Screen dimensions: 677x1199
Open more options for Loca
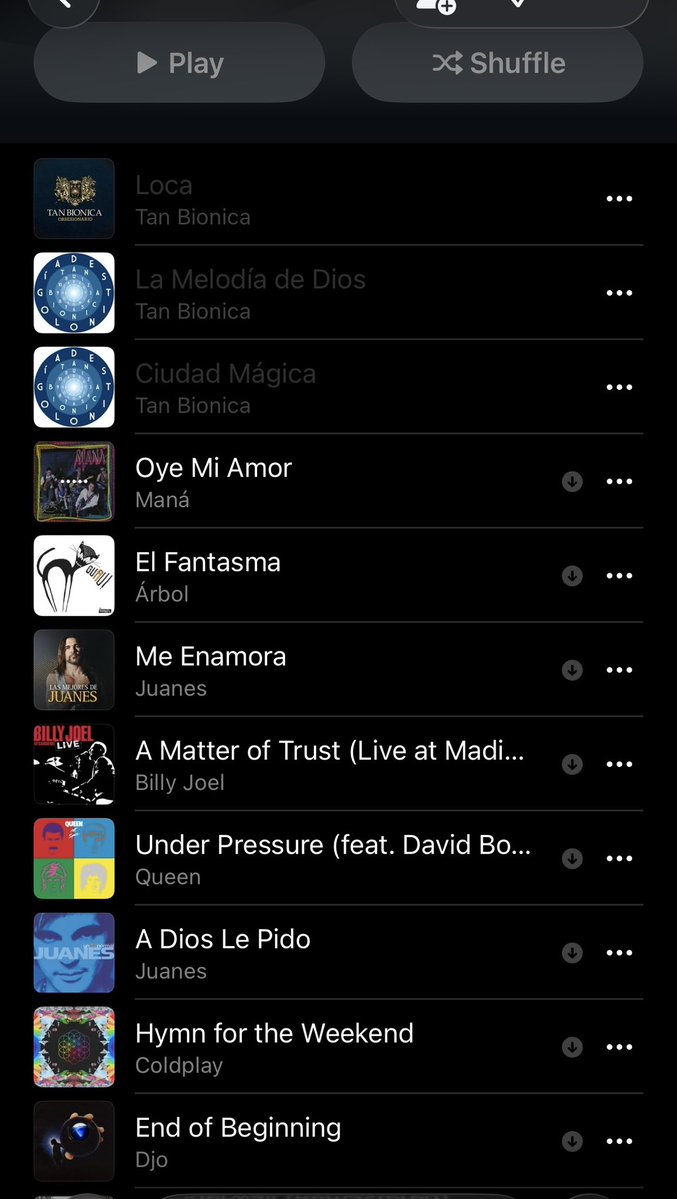click(619, 199)
